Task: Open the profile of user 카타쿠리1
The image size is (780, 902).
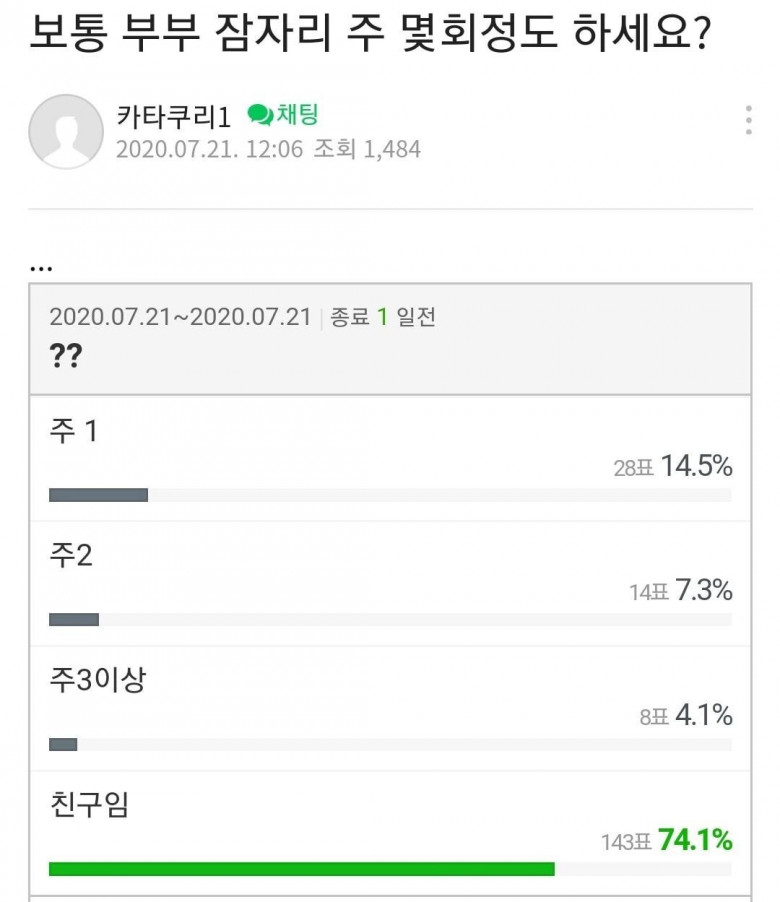Action: click(x=173, y=117)
